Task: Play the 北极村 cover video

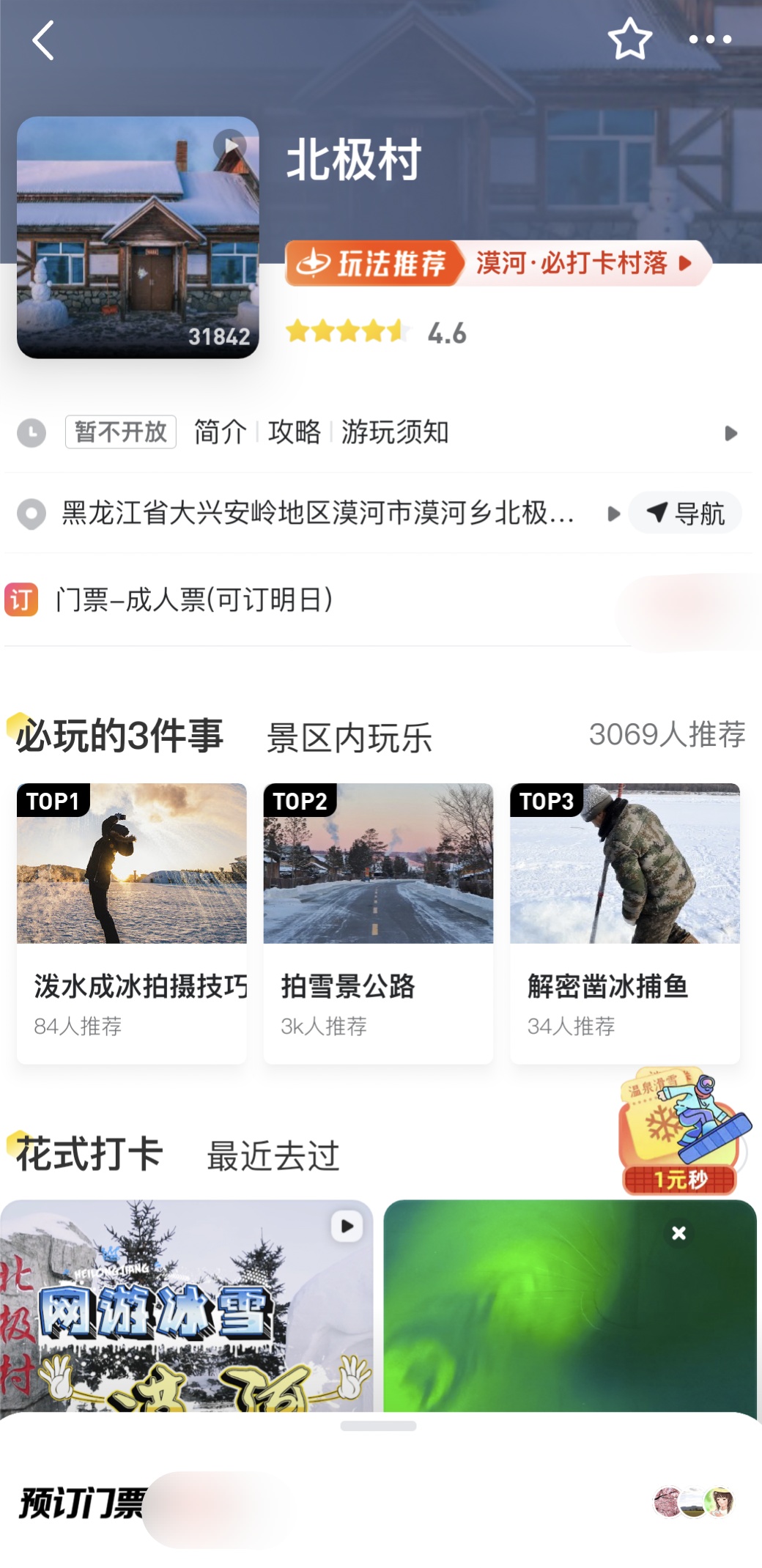Action: 230,145
